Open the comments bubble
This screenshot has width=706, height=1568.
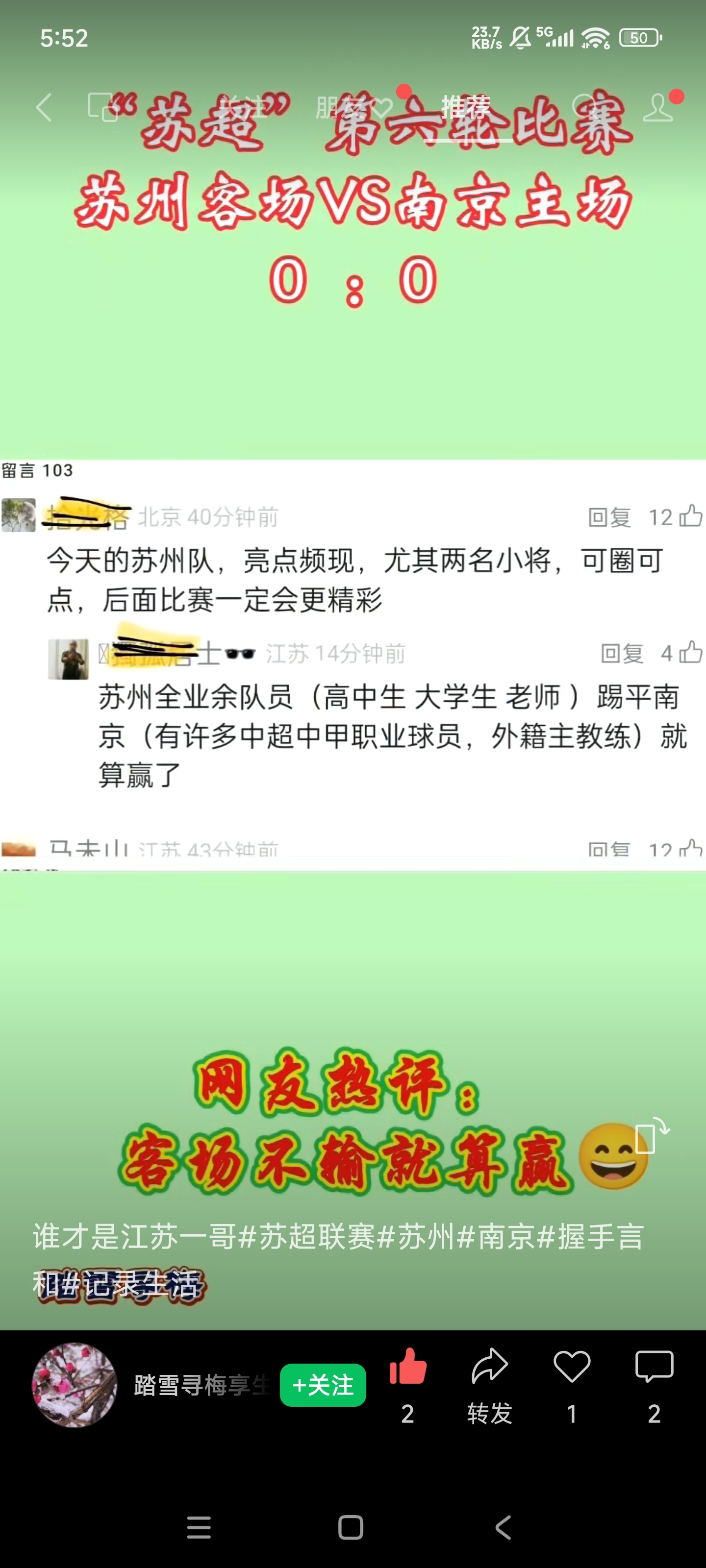654,1367
